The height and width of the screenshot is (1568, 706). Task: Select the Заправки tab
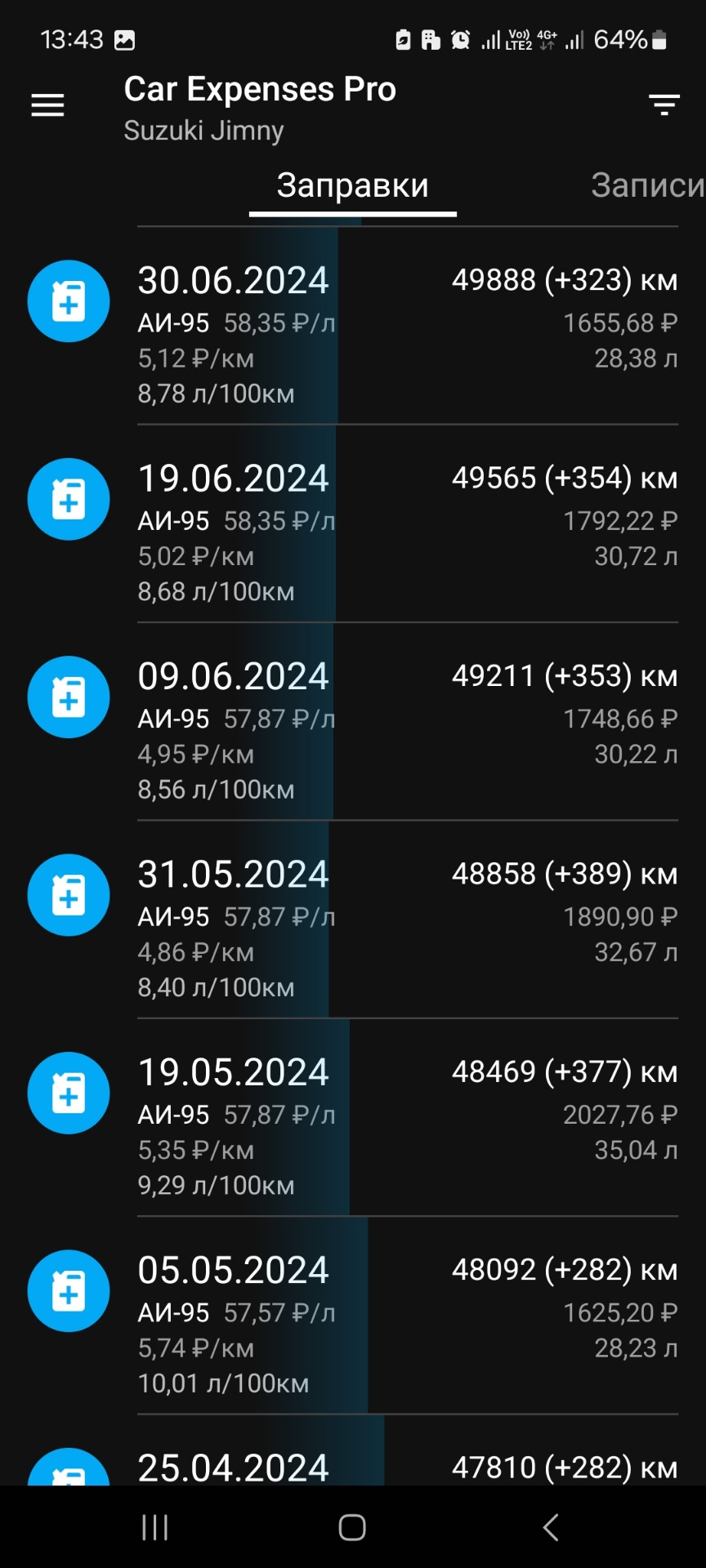click(352, 186)
